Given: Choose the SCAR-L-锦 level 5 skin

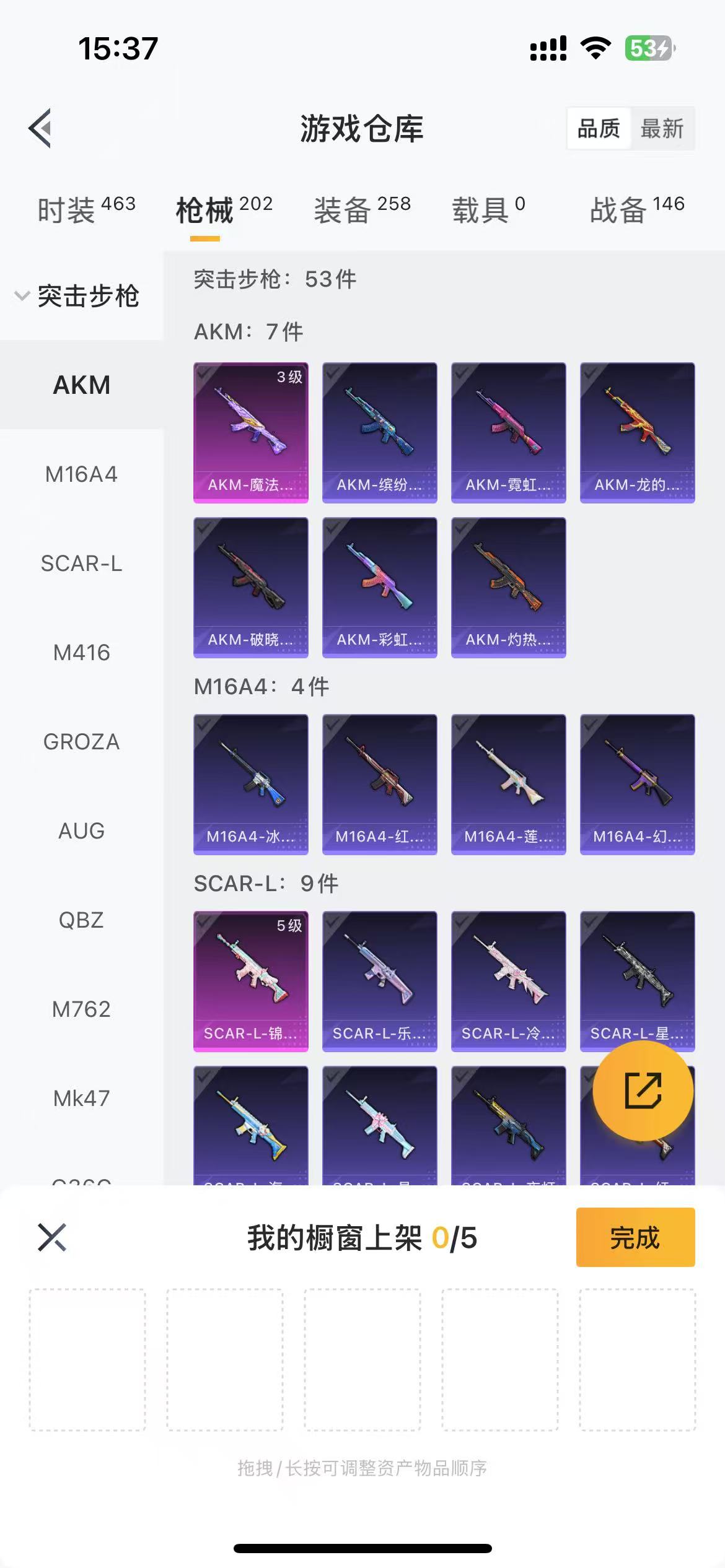Looking at the screenshot, I should 250,981.
